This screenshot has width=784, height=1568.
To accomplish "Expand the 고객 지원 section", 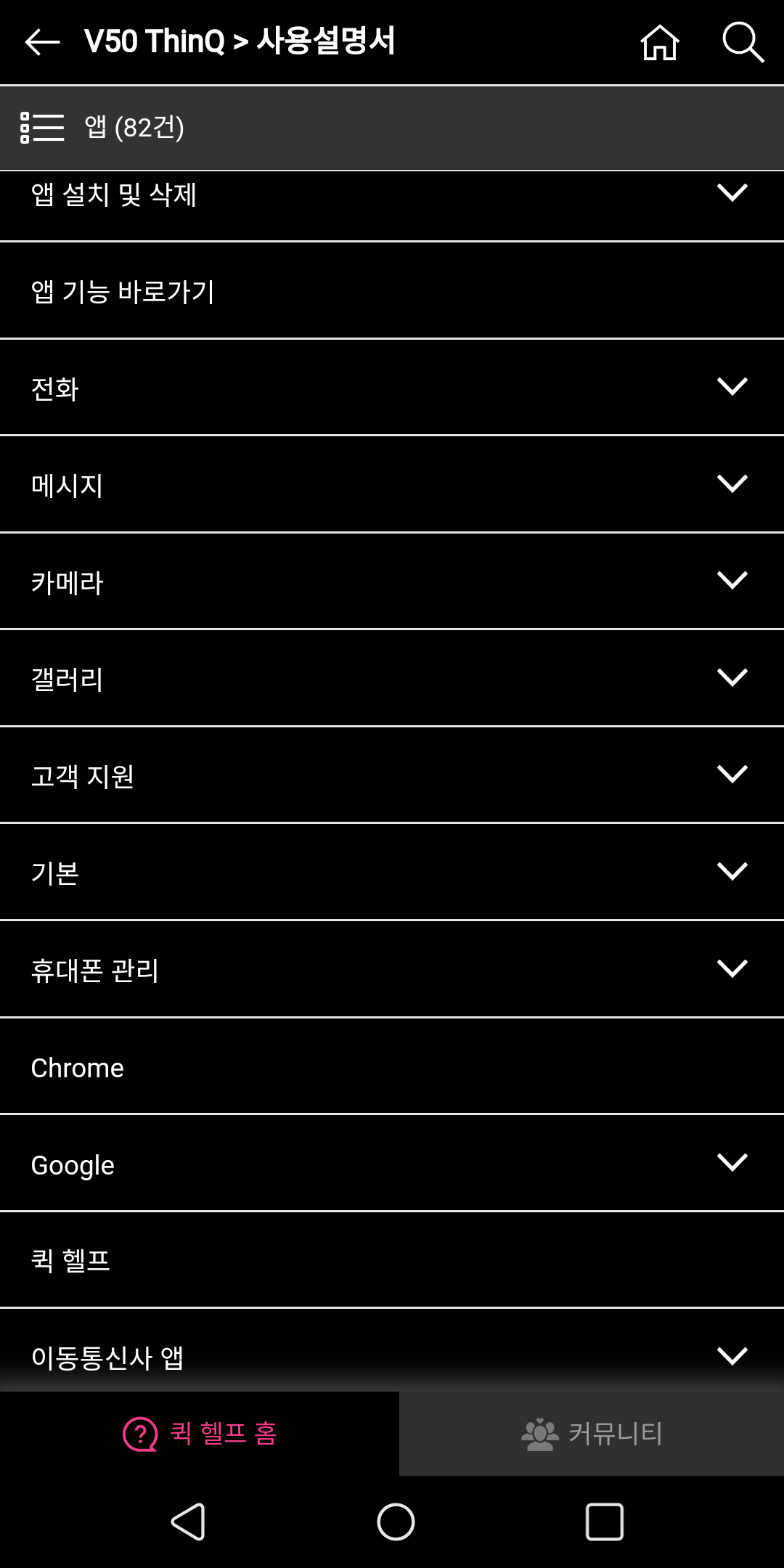I will coord(732,775).
